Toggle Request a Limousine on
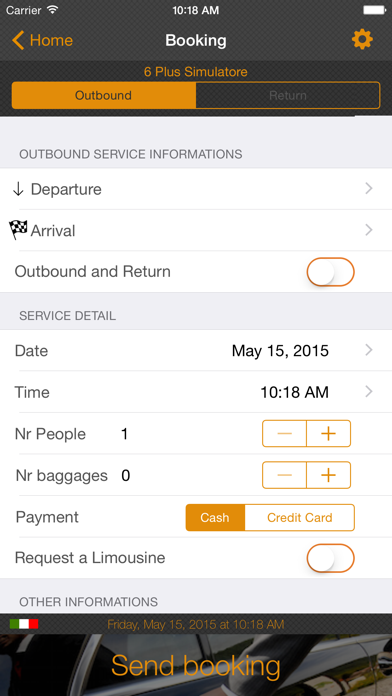The height and width of the screenshot is (696, 392). pyautogui.click(x=330, y=558)
